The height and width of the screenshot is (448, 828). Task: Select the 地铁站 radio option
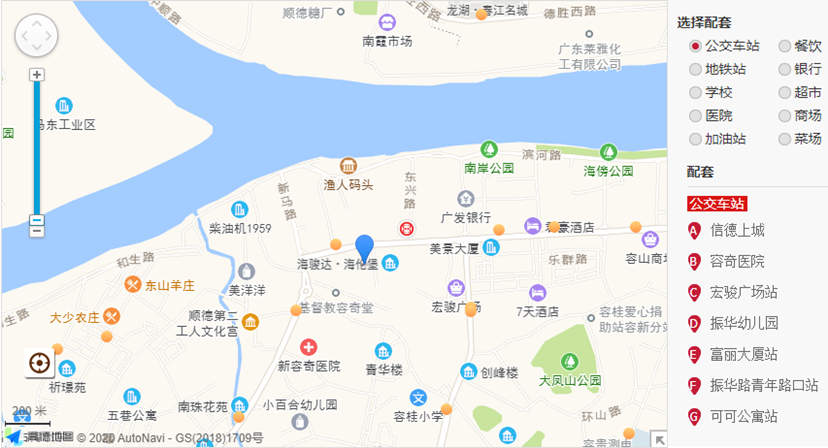(695, 69)
